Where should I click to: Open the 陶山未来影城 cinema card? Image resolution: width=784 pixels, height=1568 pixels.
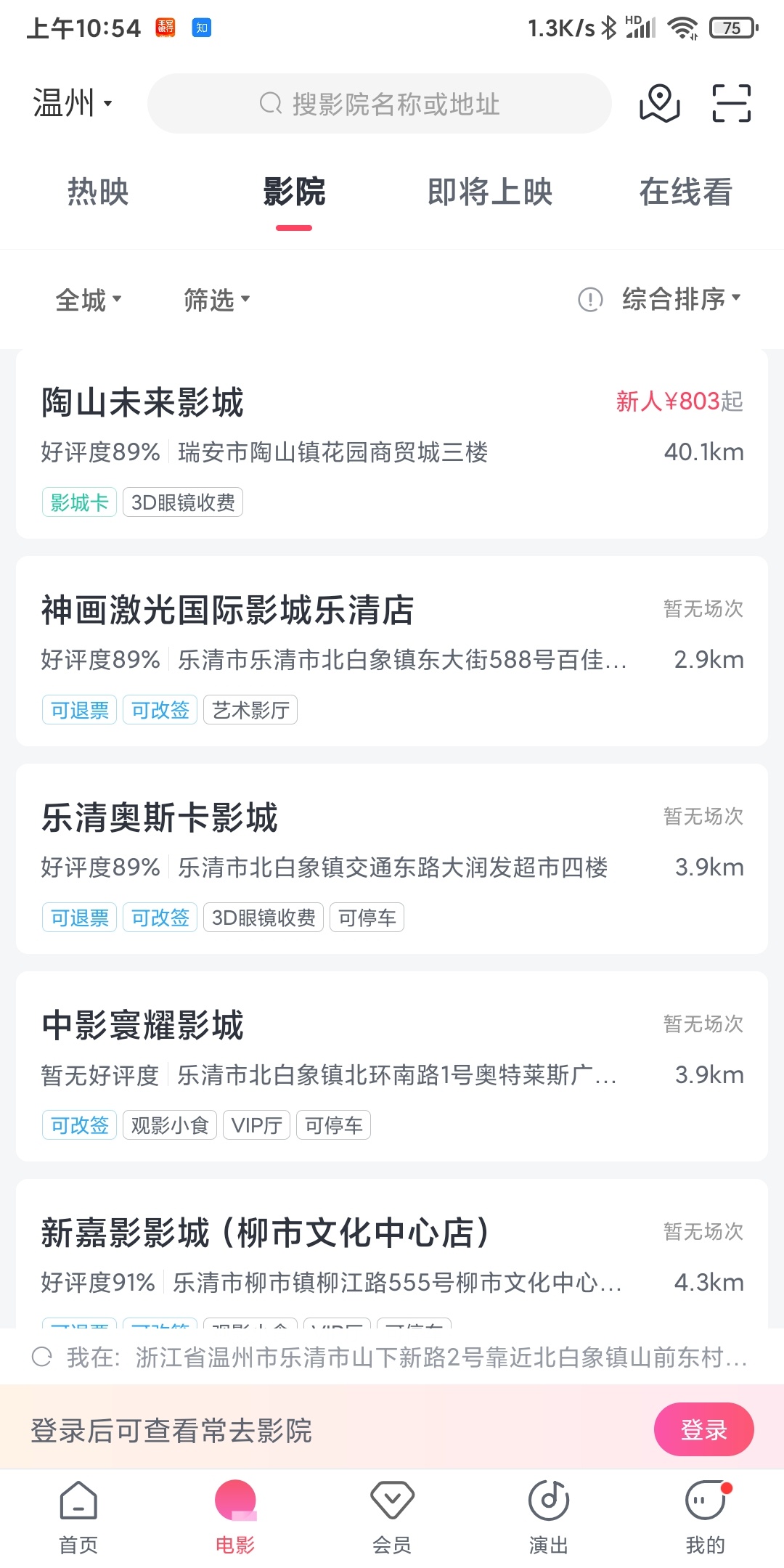392,444
